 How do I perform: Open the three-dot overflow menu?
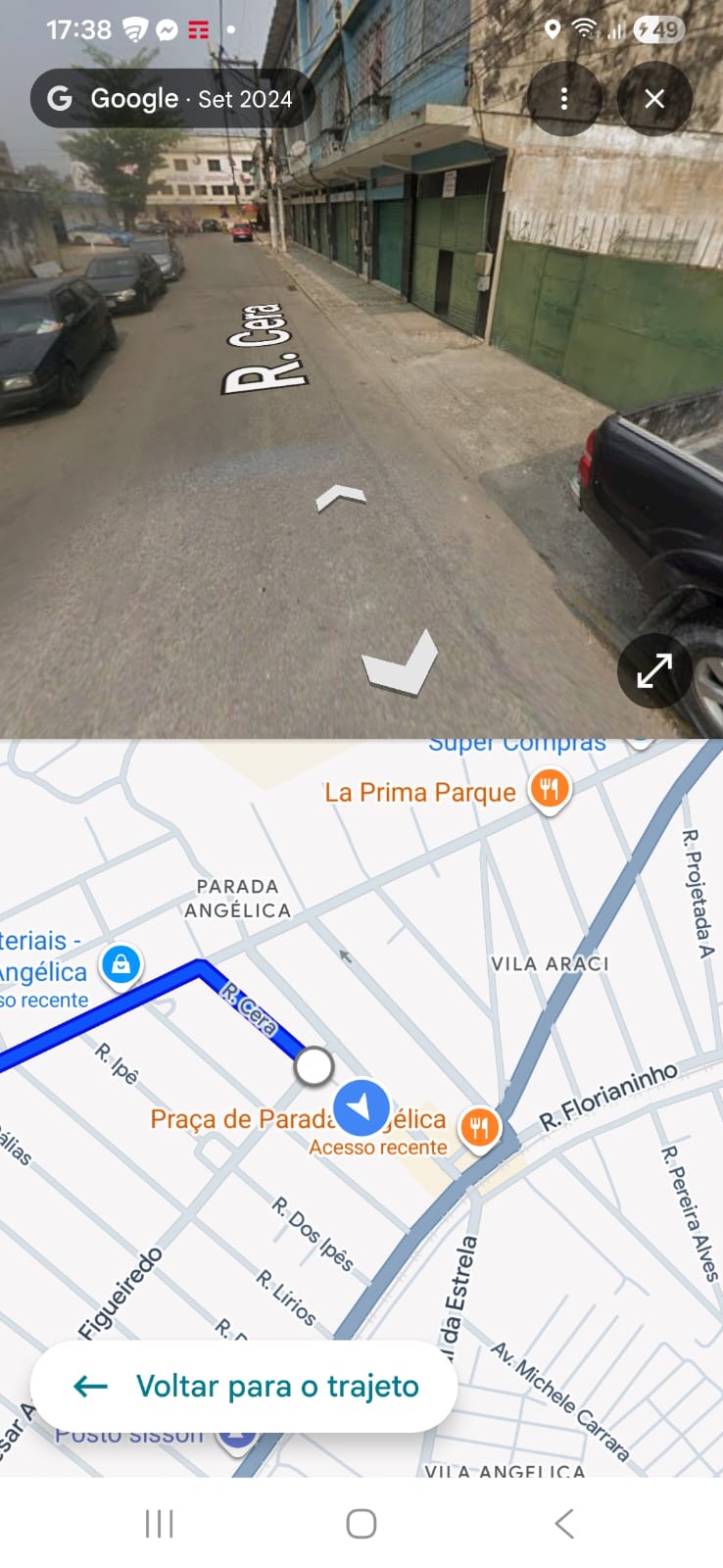coord(563,99)
